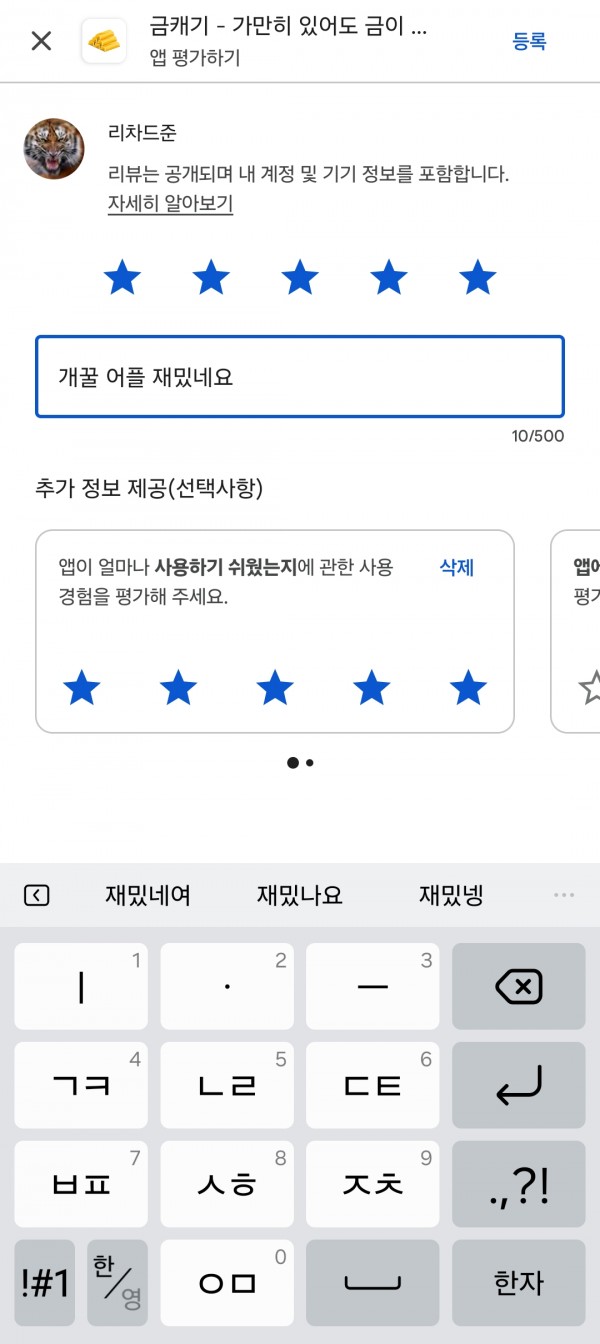Choose the keyboard suggestion 재밌넹

coord(451,895)
